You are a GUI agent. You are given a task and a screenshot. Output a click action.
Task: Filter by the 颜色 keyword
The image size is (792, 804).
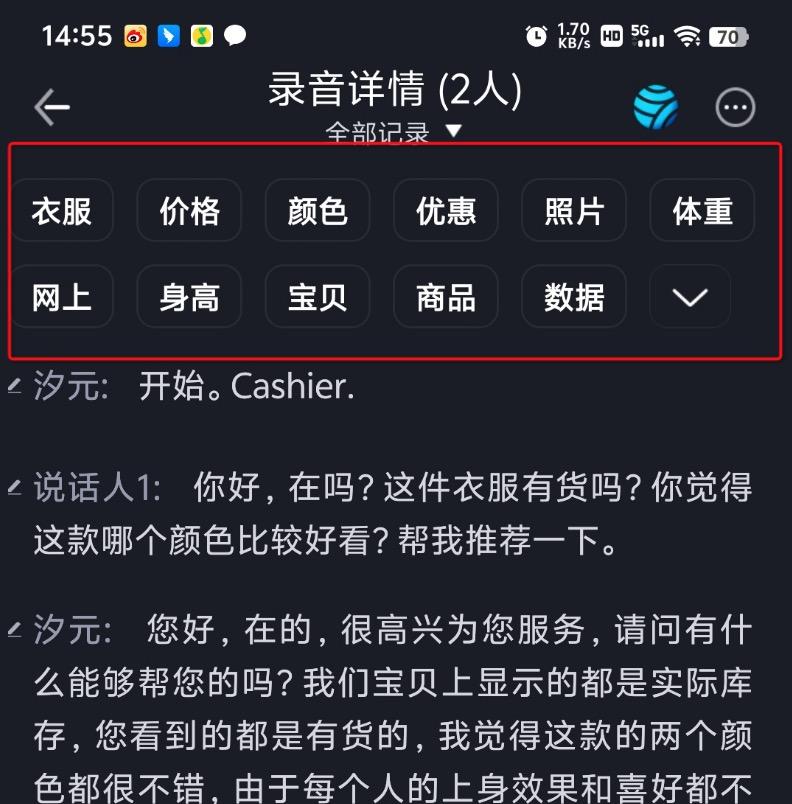[x=318, y=211]
